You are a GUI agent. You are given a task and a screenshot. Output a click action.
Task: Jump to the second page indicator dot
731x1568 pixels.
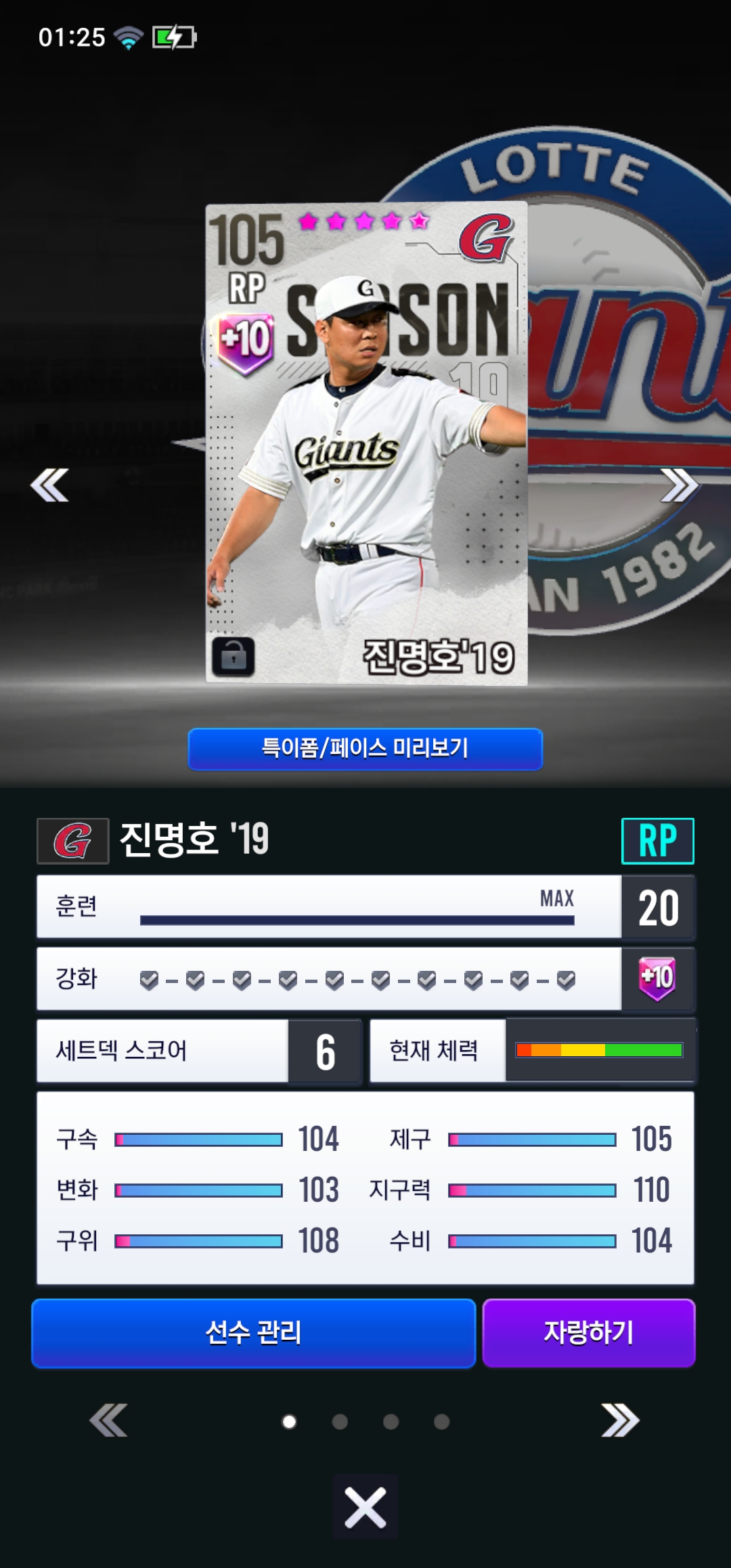click(340, 1422)
